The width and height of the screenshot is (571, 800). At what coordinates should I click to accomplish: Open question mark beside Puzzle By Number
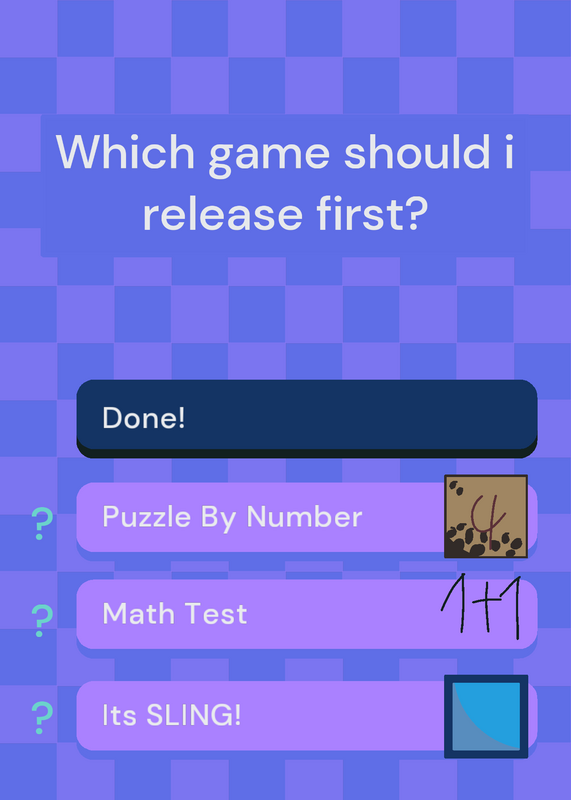click(x=42, y=524)
